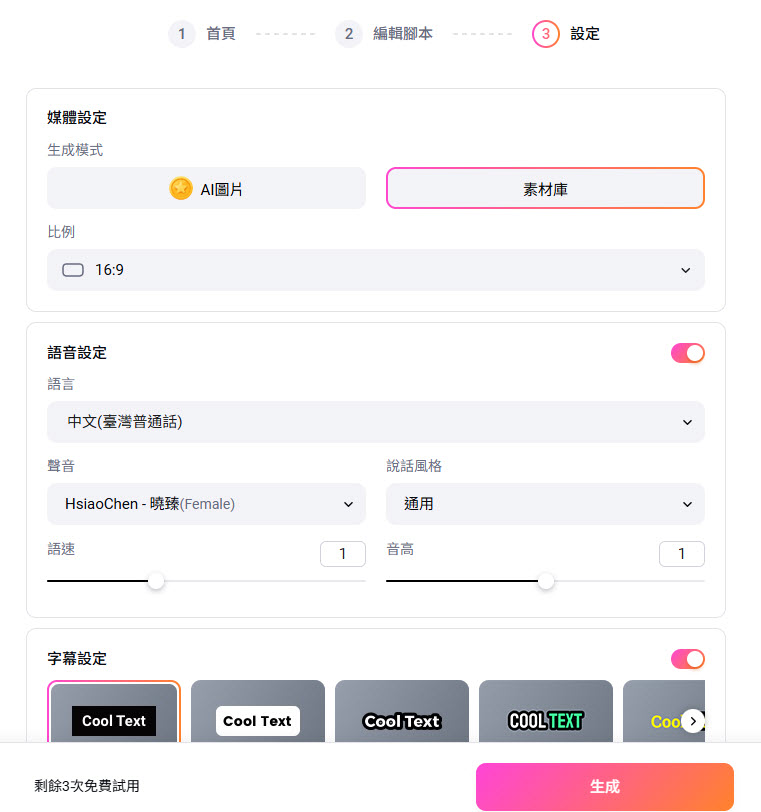Toggle off 語音設定 switch
Viewport: 761px width, 812px height.
(688, 353)
